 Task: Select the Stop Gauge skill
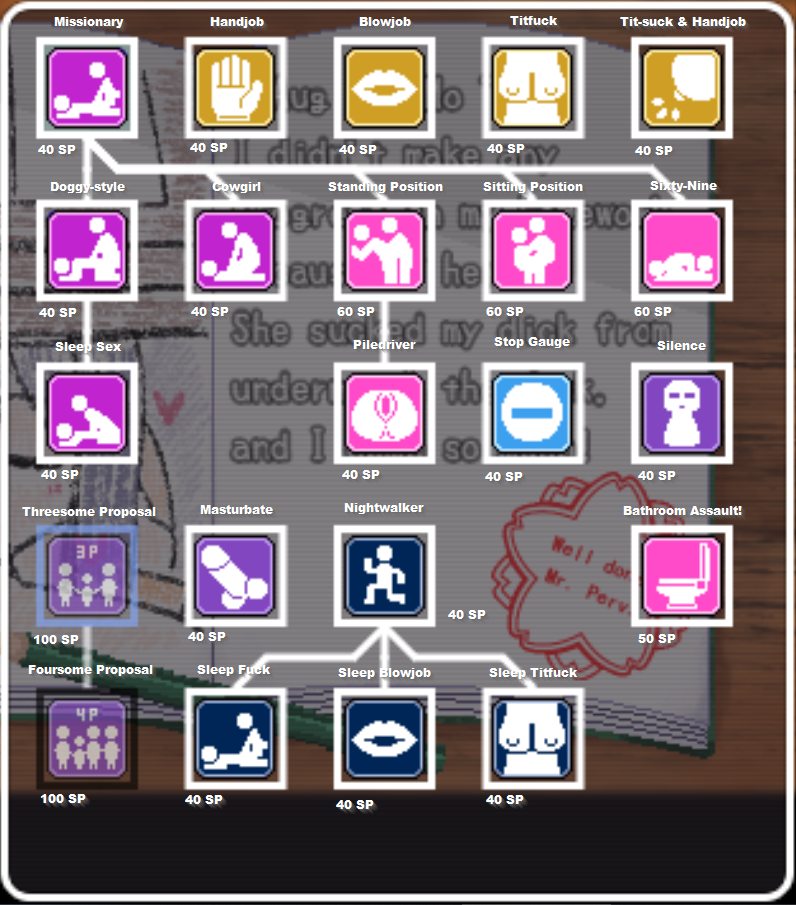pos(533,410)
